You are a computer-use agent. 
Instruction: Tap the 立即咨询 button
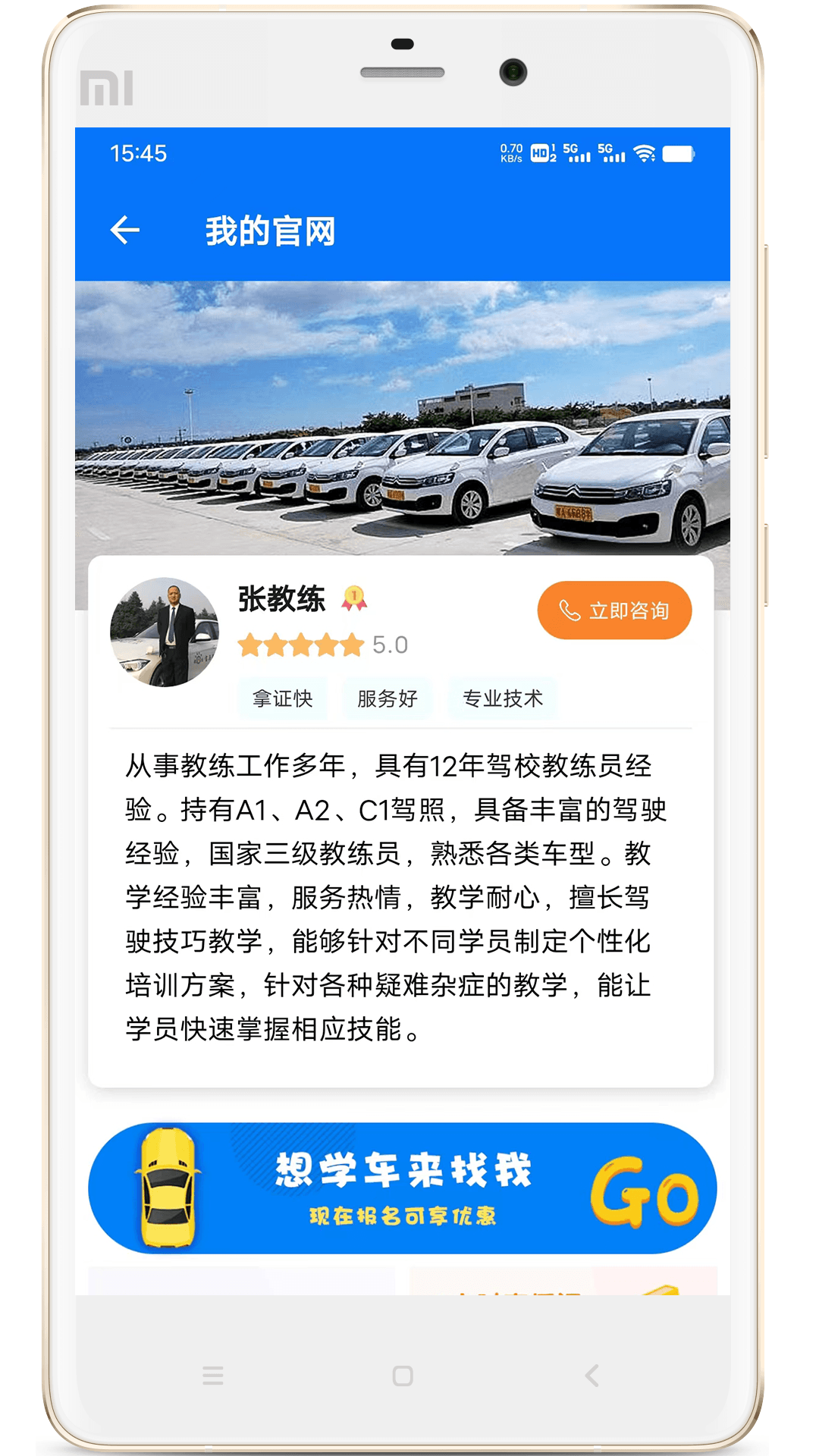[614, 609]
